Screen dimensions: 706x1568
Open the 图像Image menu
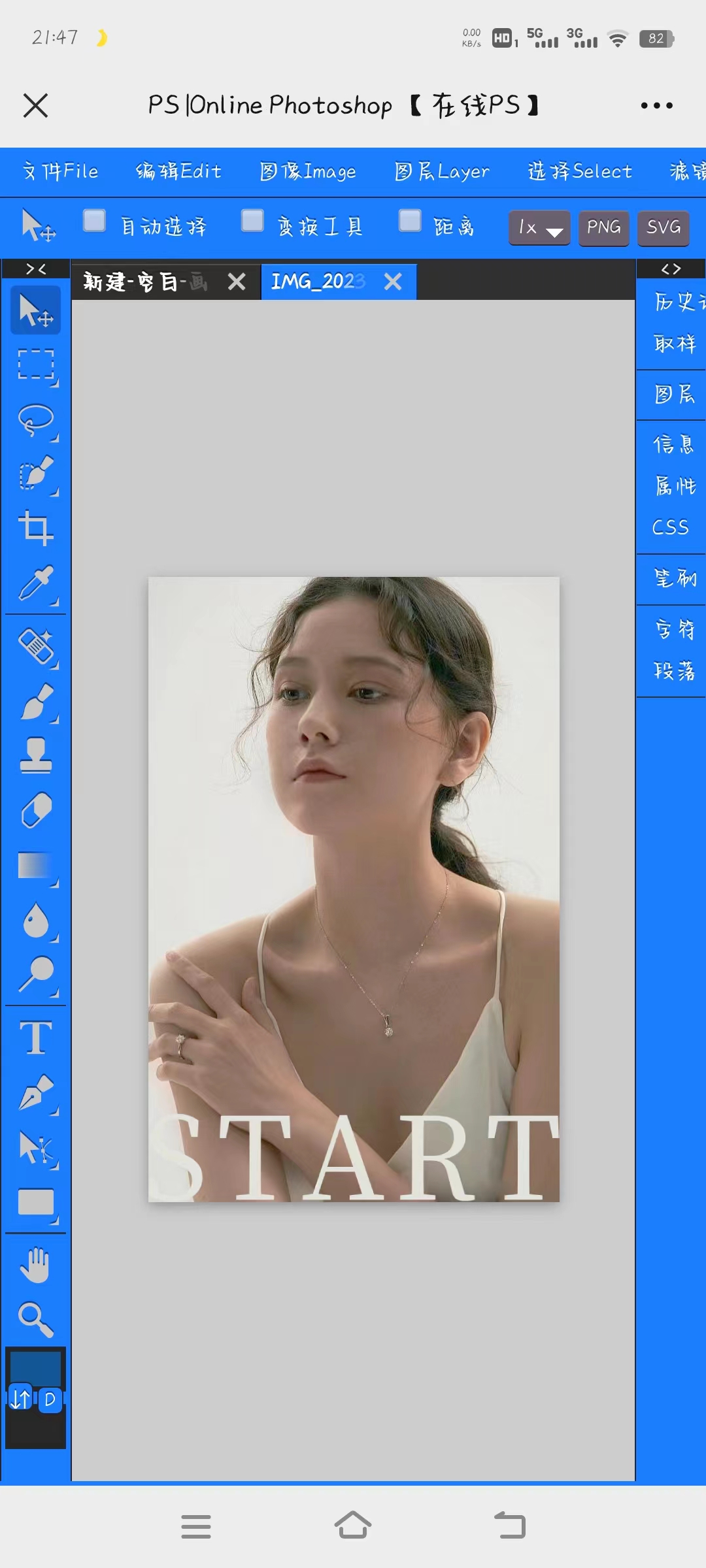click(x=307, y=171)
